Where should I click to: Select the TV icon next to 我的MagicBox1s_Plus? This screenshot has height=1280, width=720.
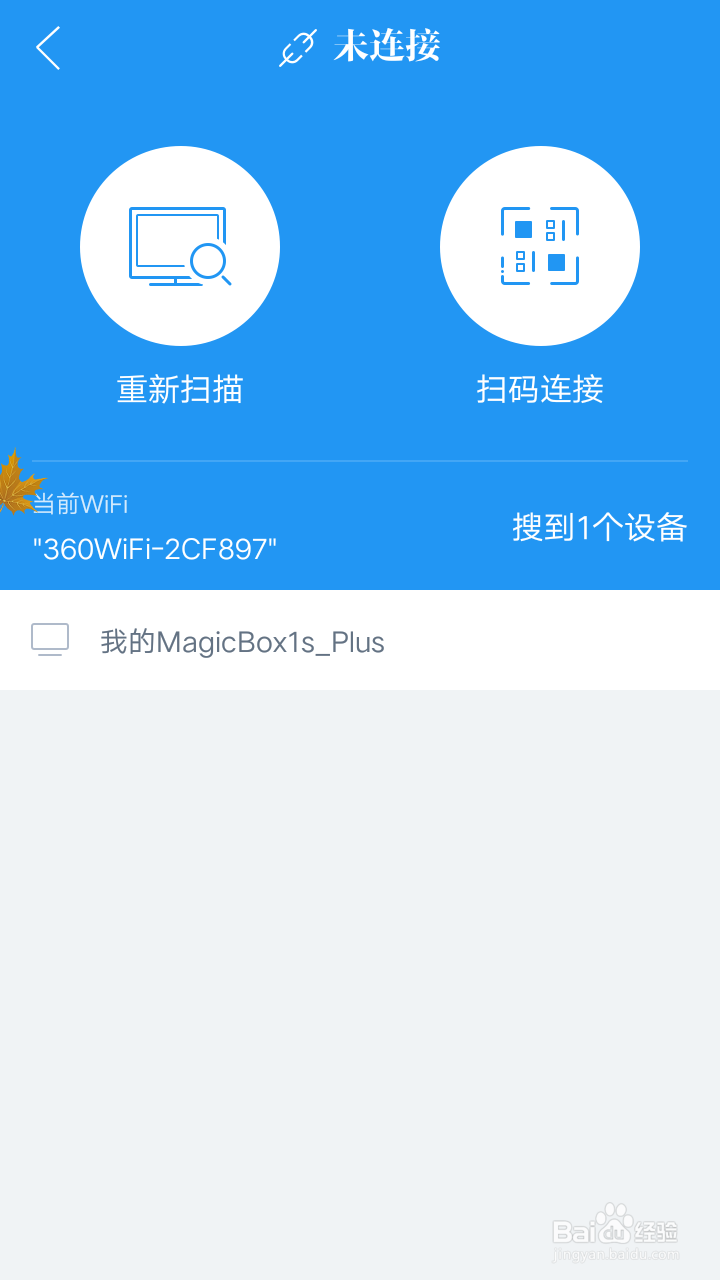[x=51, y=640]
